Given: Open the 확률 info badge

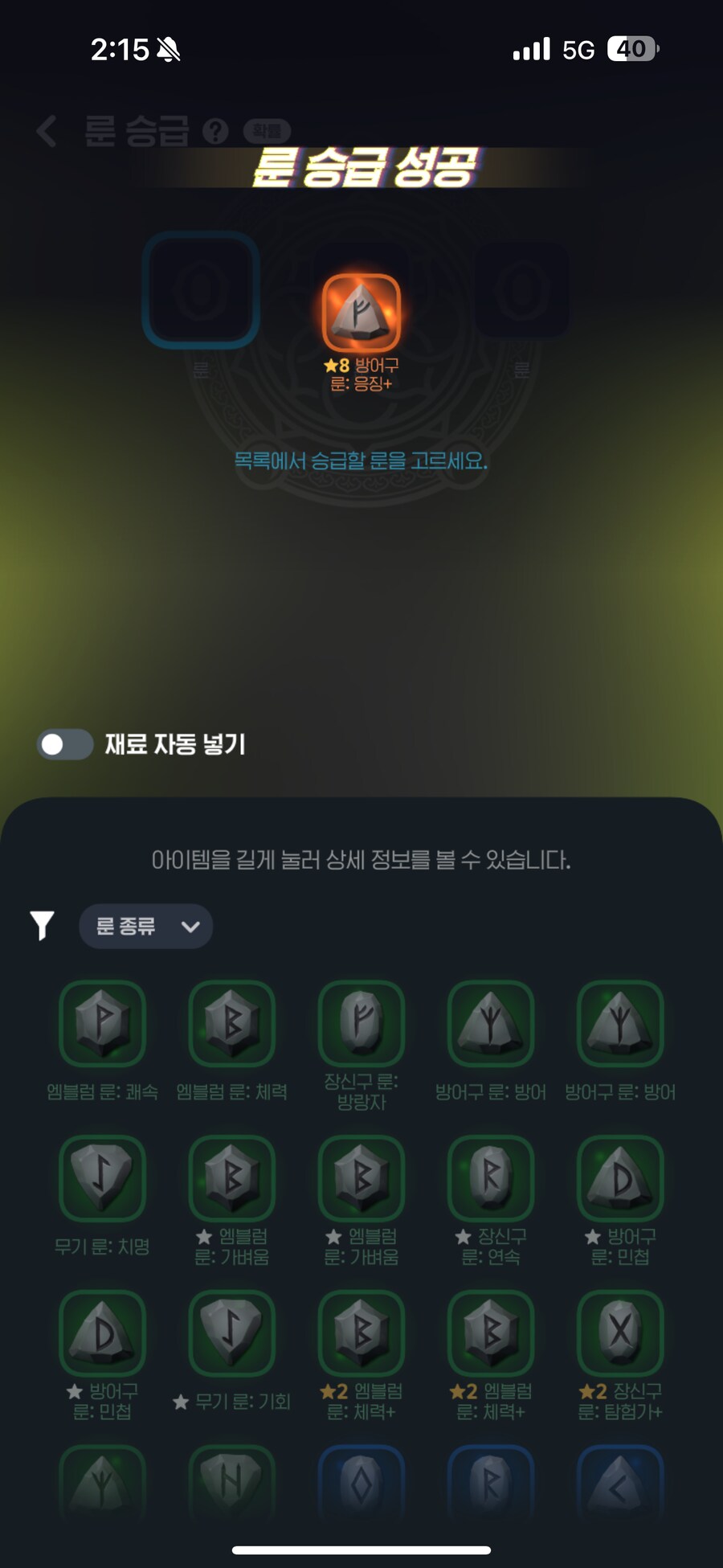Looking at the screenshot, I should [x=267, y=131].
